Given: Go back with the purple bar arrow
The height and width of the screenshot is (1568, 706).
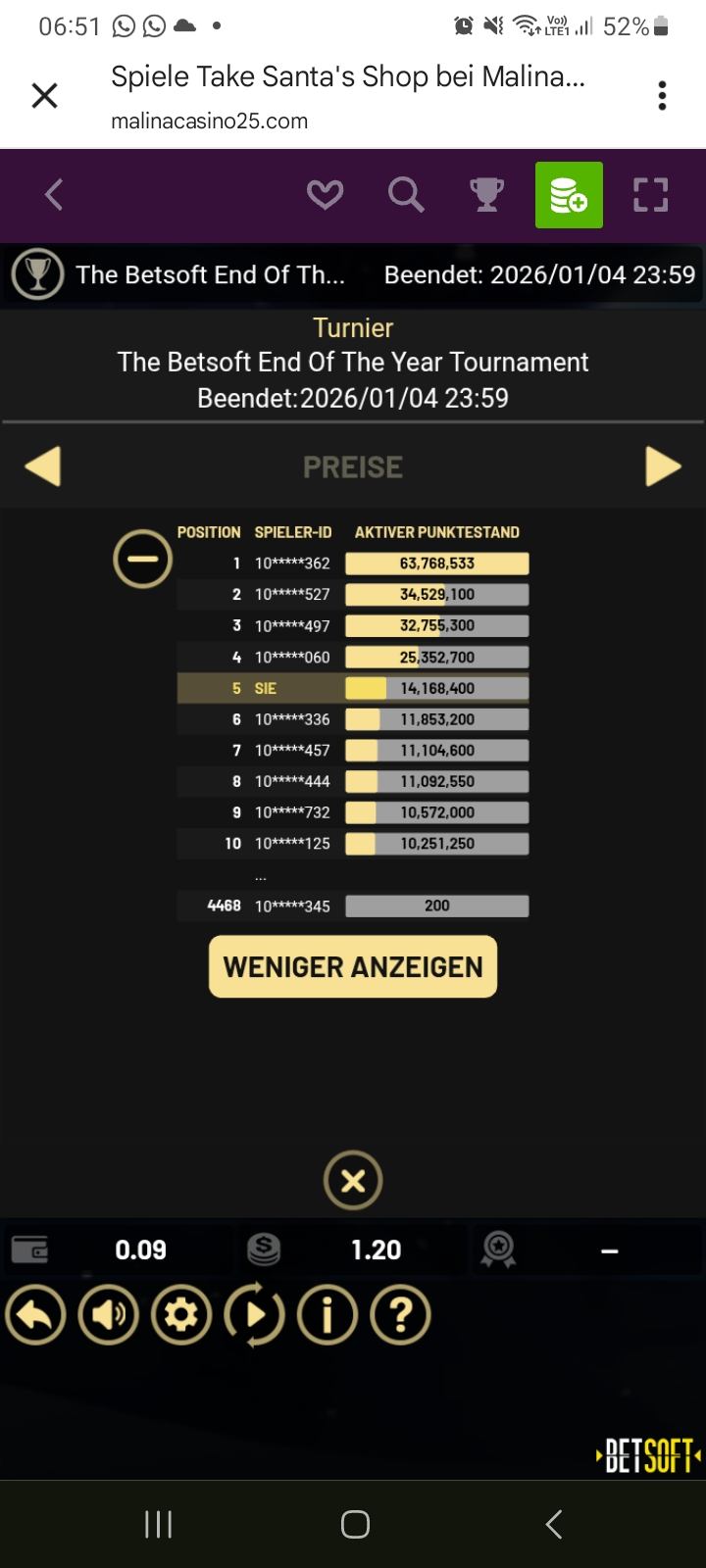Looking at the screenshot, I should tap(54, 195).
